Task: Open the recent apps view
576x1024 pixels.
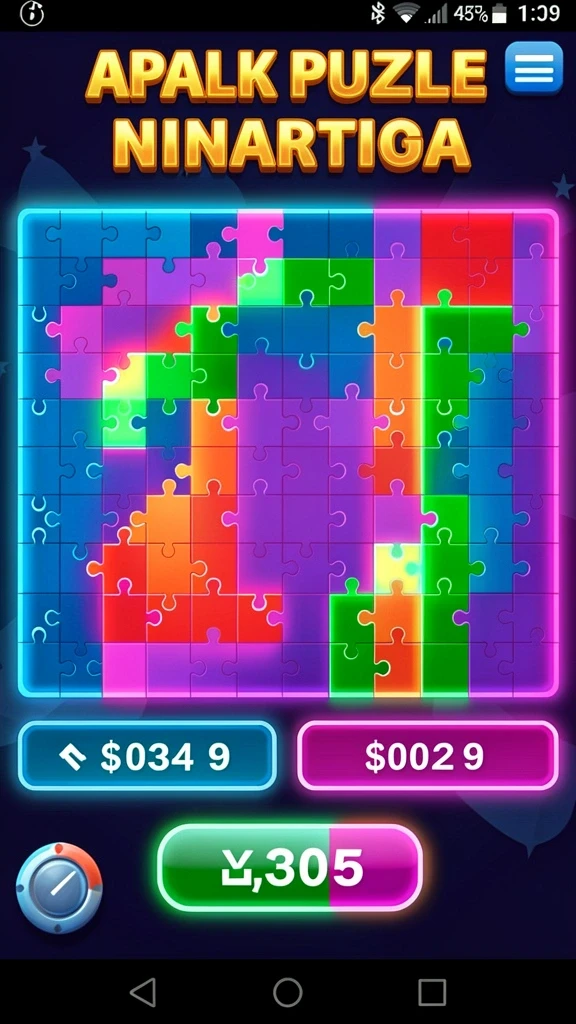Action: tap(432, 992)
